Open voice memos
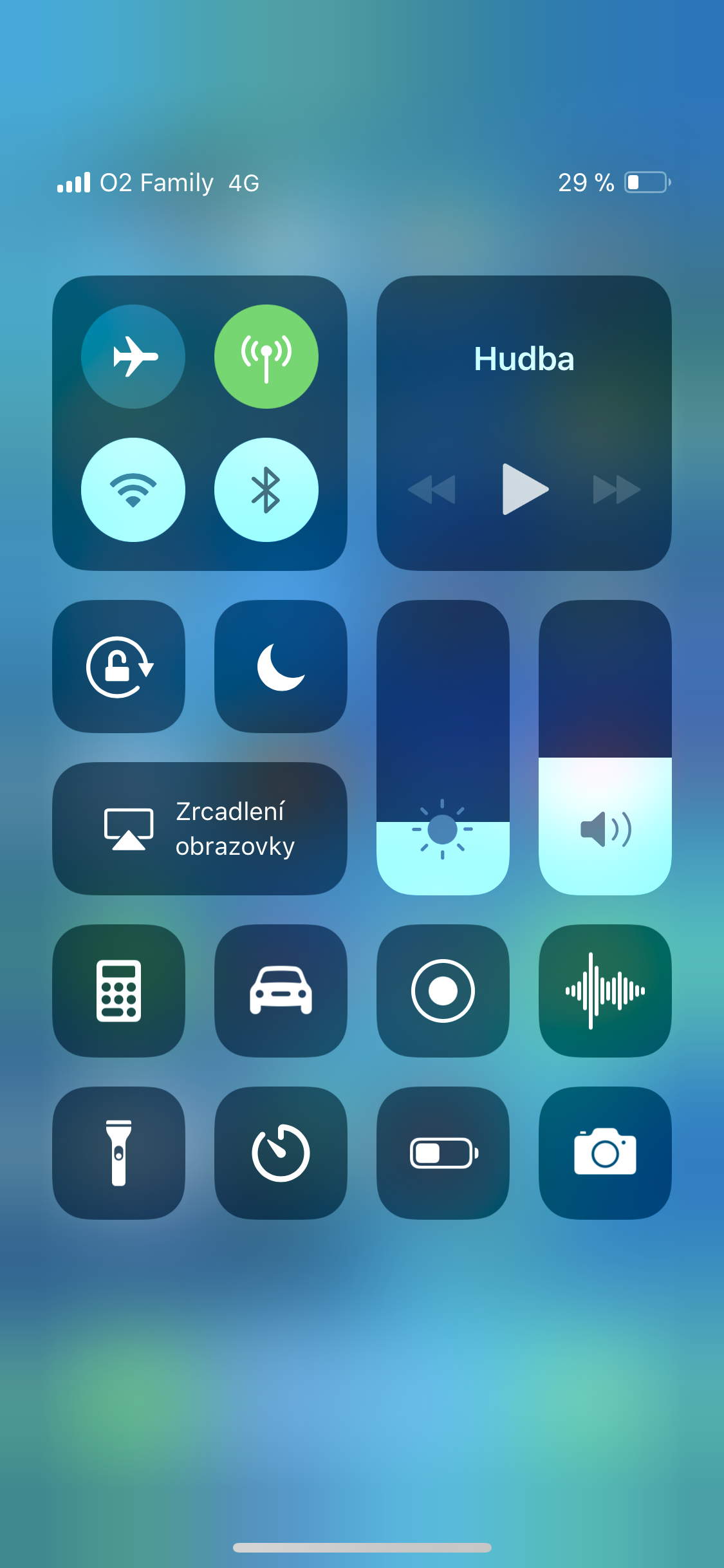Viewport: 724px width, 1568px height. (x=605, y=991)
